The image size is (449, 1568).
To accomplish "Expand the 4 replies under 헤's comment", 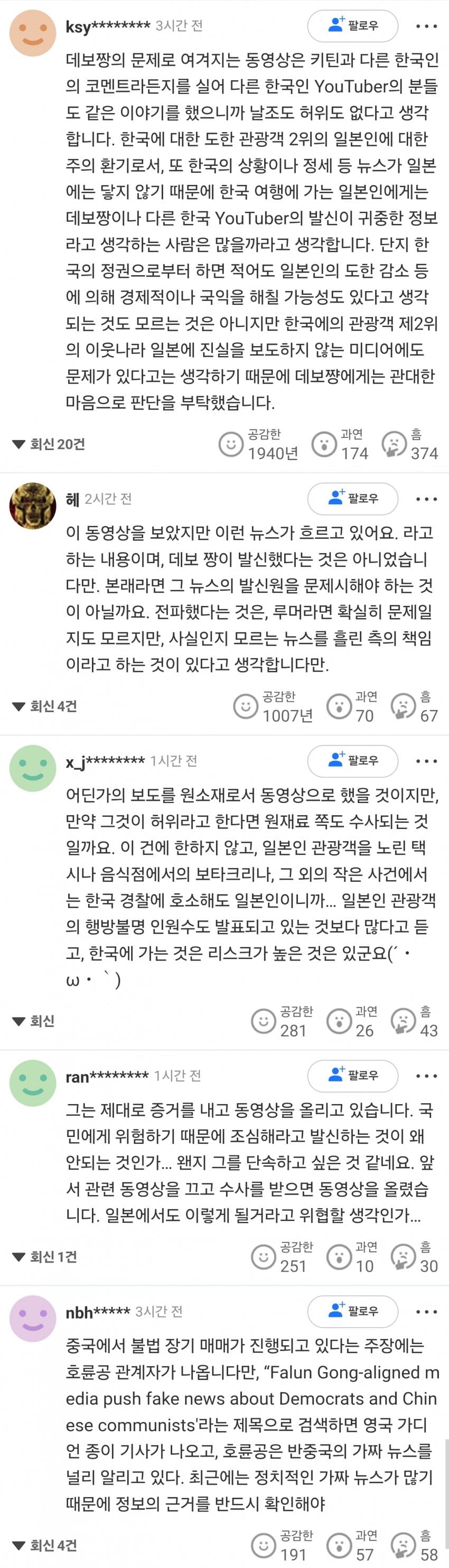I will point(44,706).
